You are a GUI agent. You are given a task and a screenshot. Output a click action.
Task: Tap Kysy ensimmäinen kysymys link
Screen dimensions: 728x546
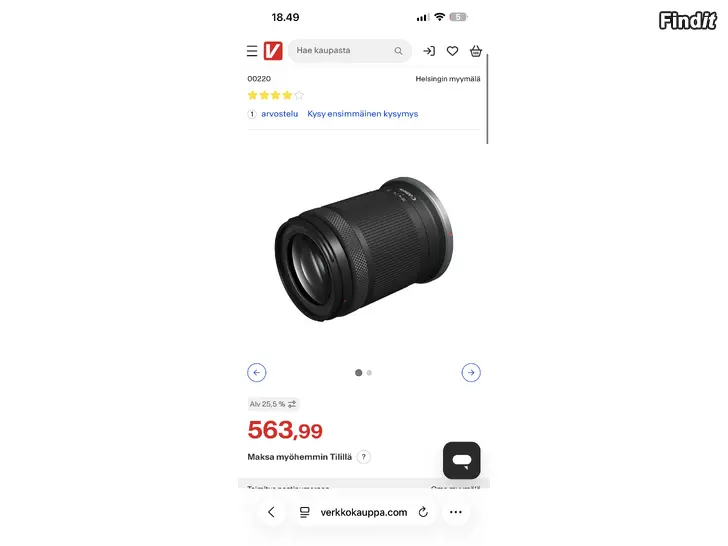362,114
